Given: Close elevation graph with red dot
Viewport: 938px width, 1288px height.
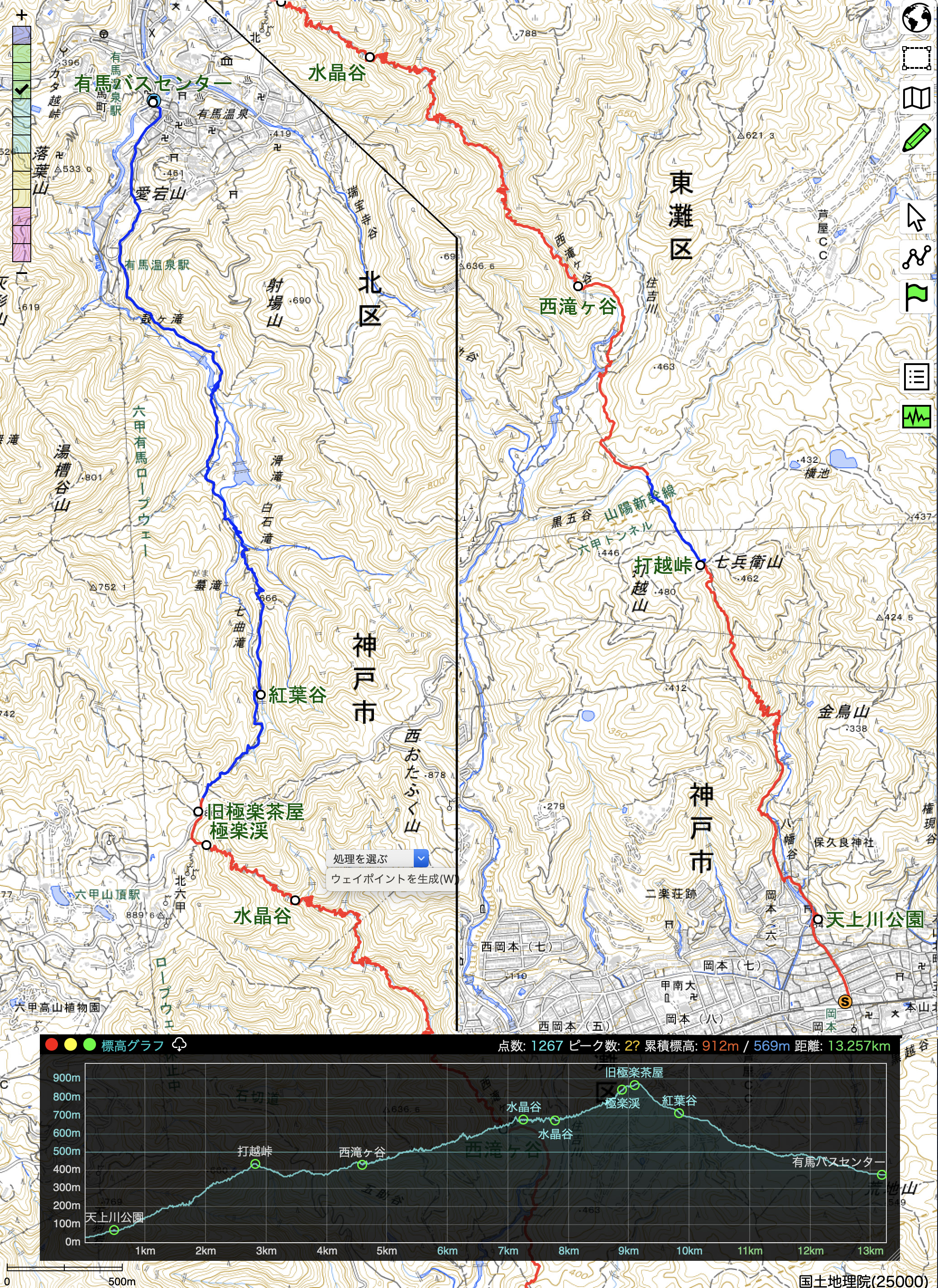Looking at the screenshot, I should pos(52,1045).
